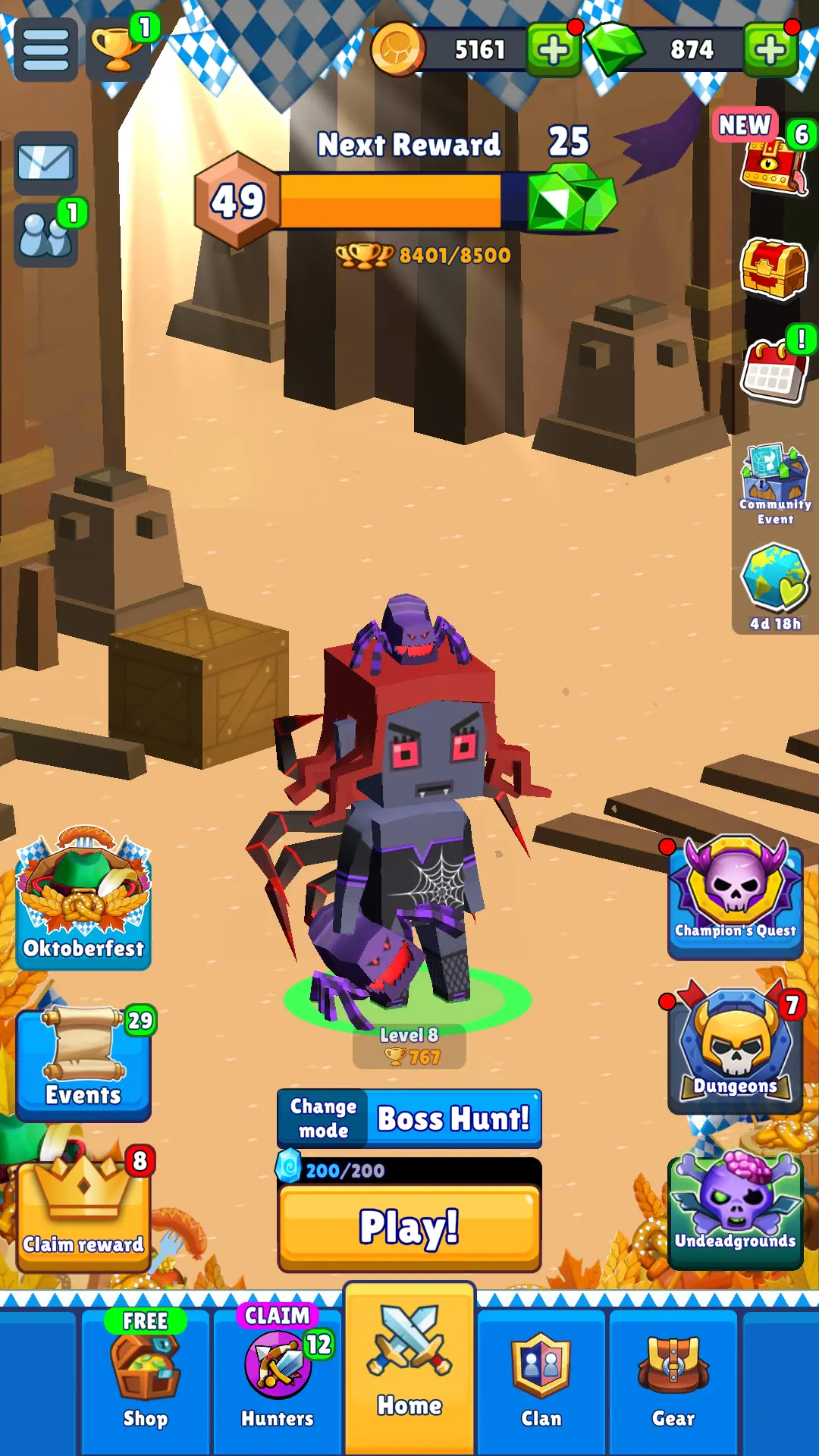This screenshot has width=819, height=1456.
Task: Open the mailbox
Action: pos(45,162)
